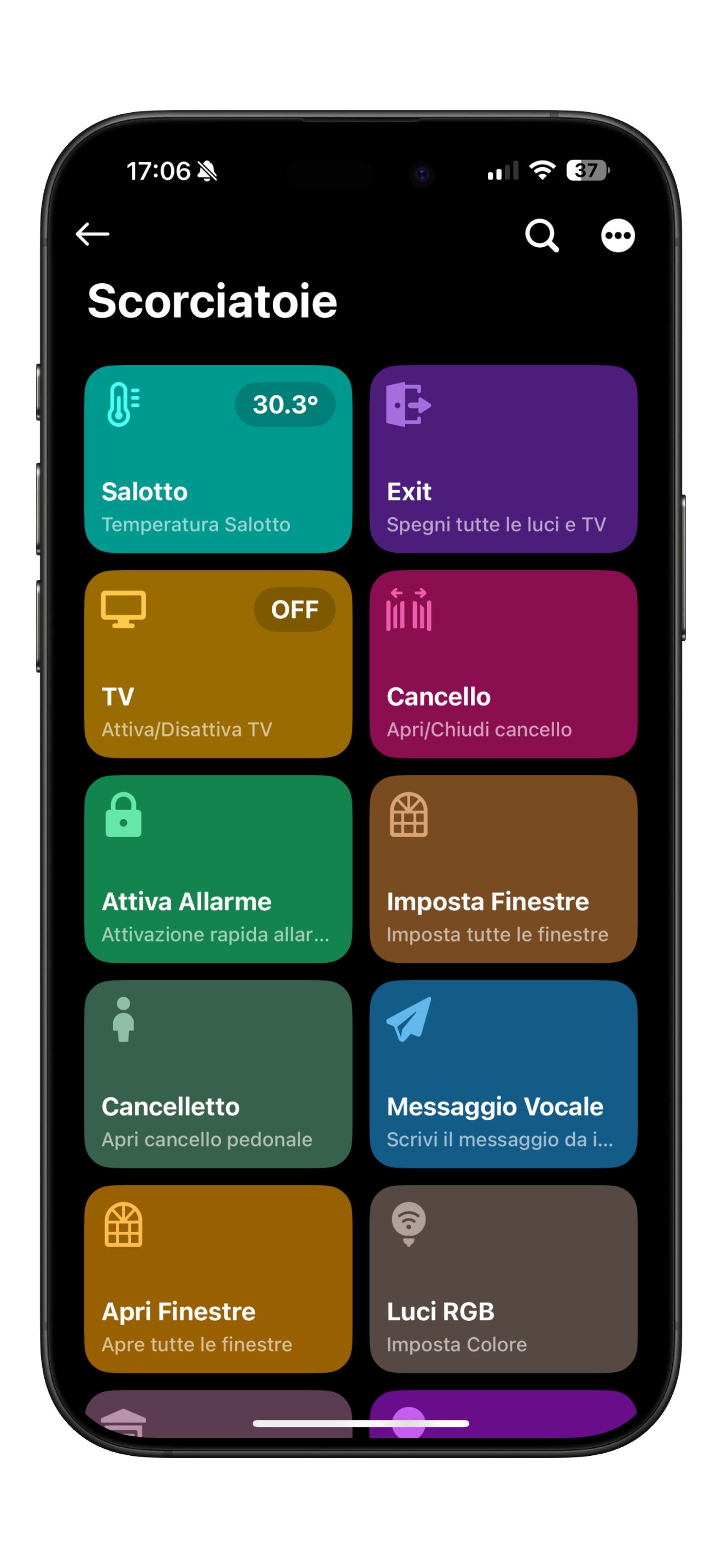The width and height of the screenshot is (722, 1568).
Task: Open the Imposta Finestre shortcut
Action: point(503,869)
